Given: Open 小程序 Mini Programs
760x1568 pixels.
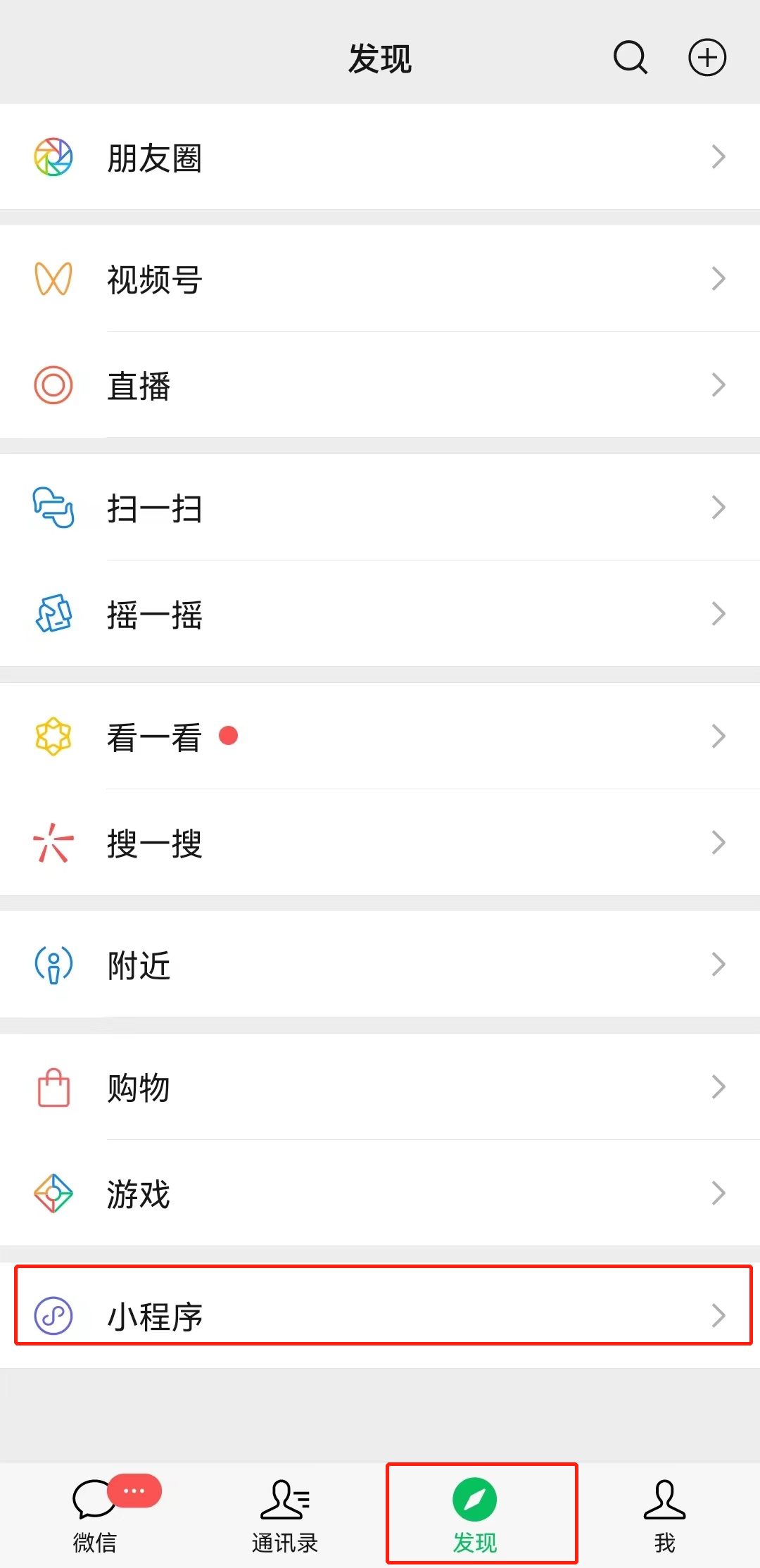Looking at the screenshot, I should (380, 1315).
